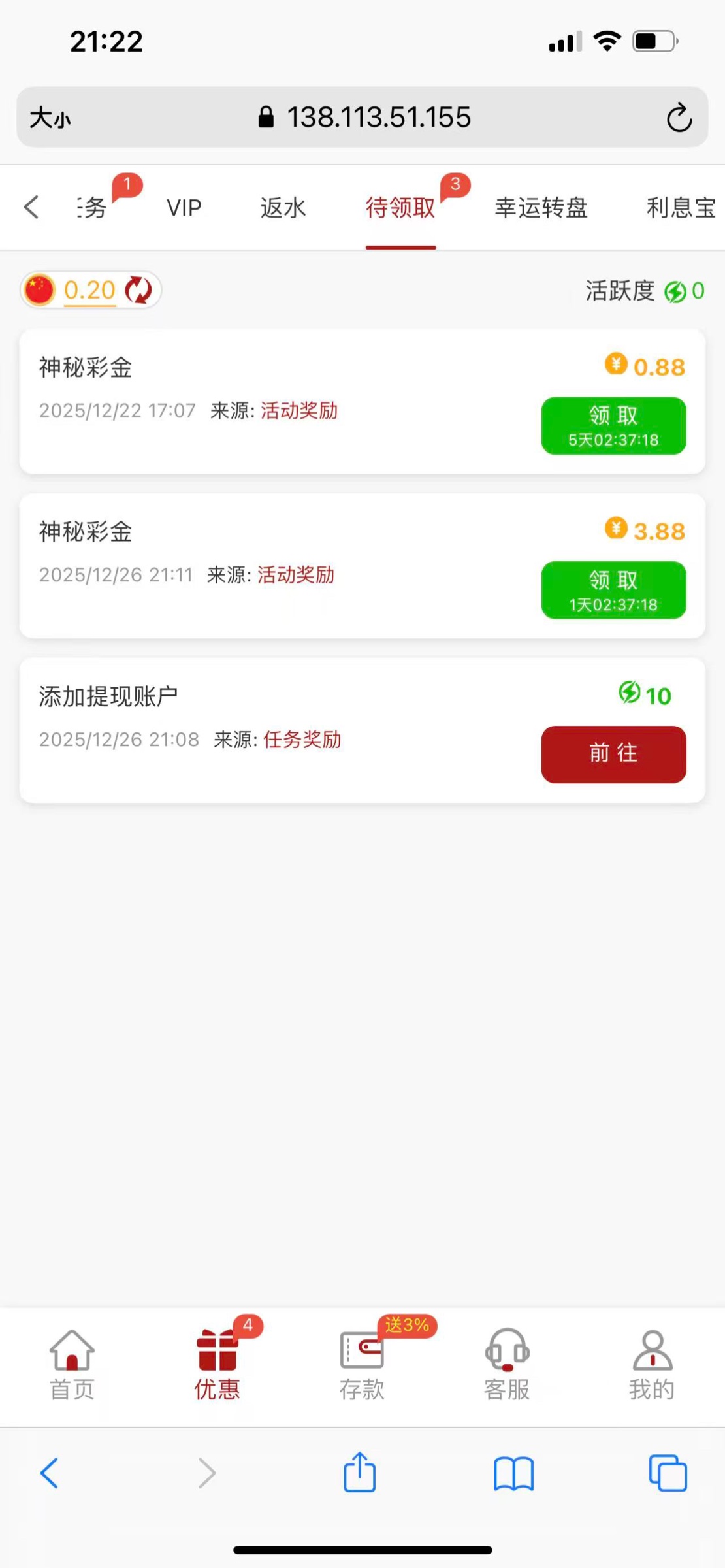Contact 客服 customer service
725x1568 pixels.
[x=507, y=1364]
